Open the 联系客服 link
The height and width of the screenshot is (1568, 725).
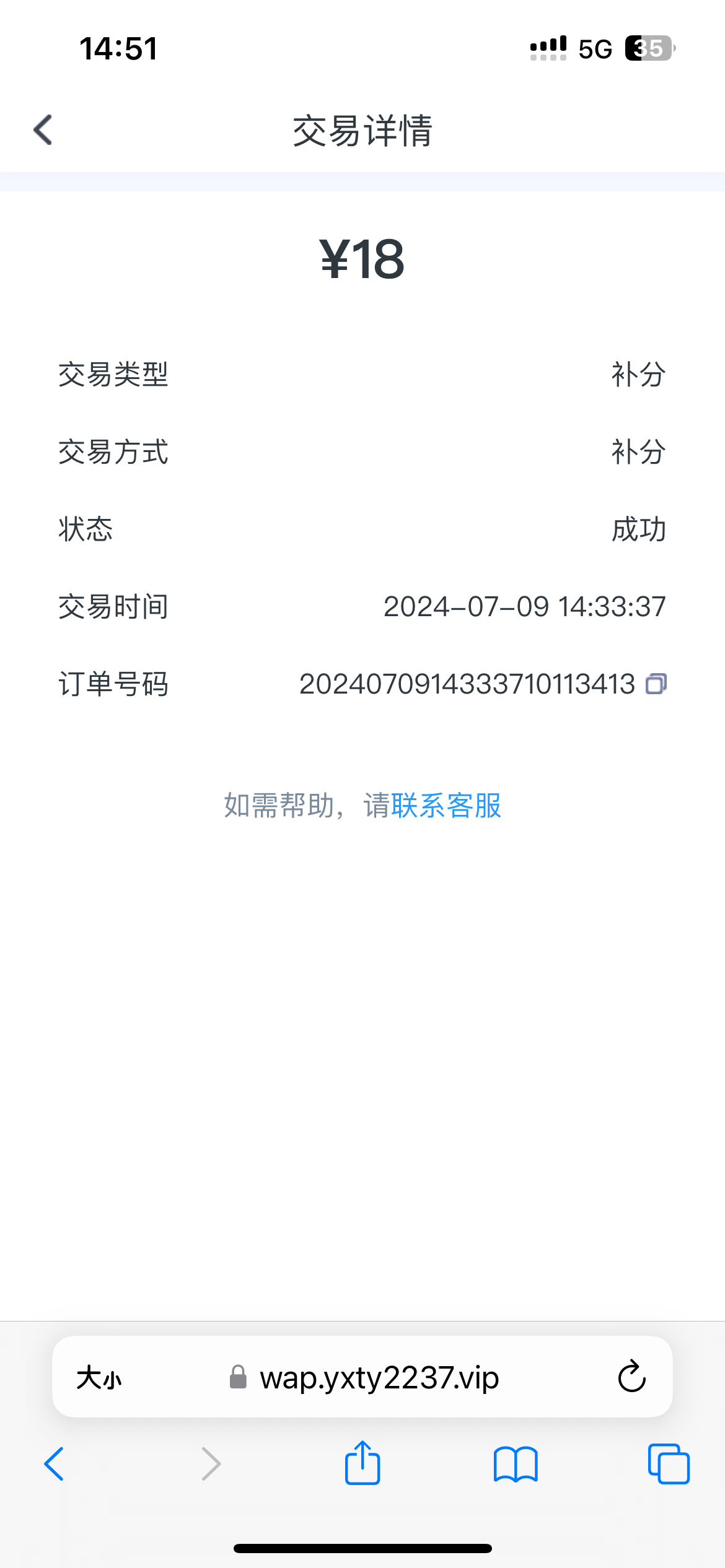point(446,806)
